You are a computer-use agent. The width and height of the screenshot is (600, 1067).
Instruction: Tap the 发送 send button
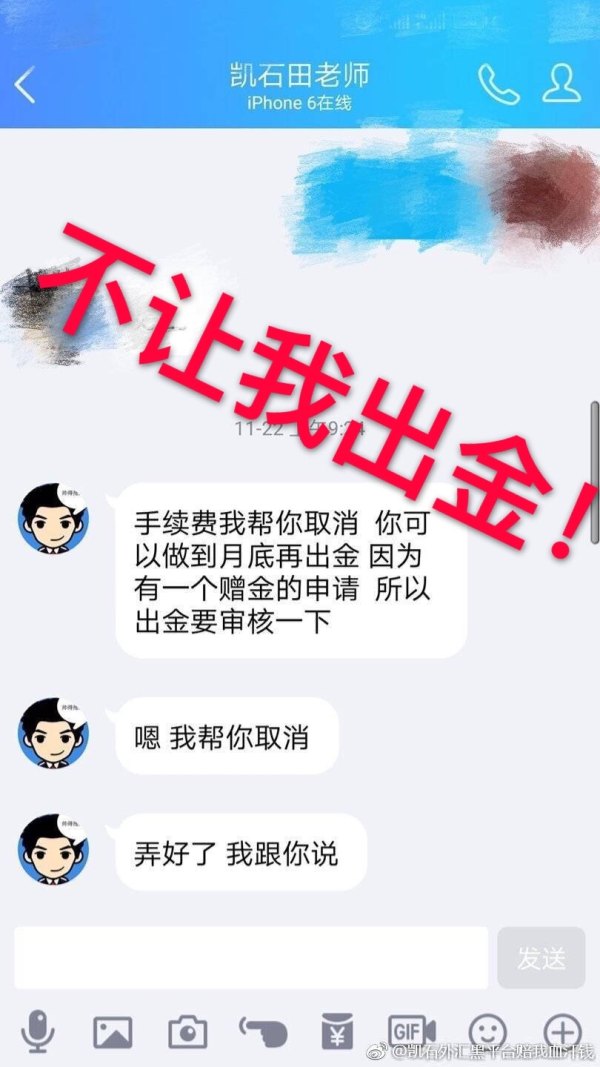541,957
